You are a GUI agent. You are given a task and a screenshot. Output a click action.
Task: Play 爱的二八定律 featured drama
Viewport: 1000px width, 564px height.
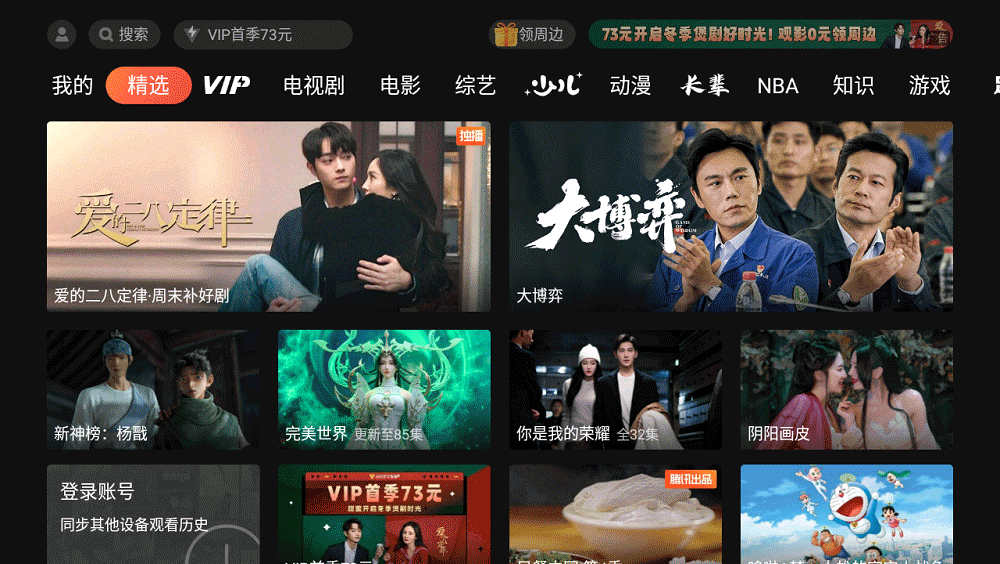pos(268,216)
